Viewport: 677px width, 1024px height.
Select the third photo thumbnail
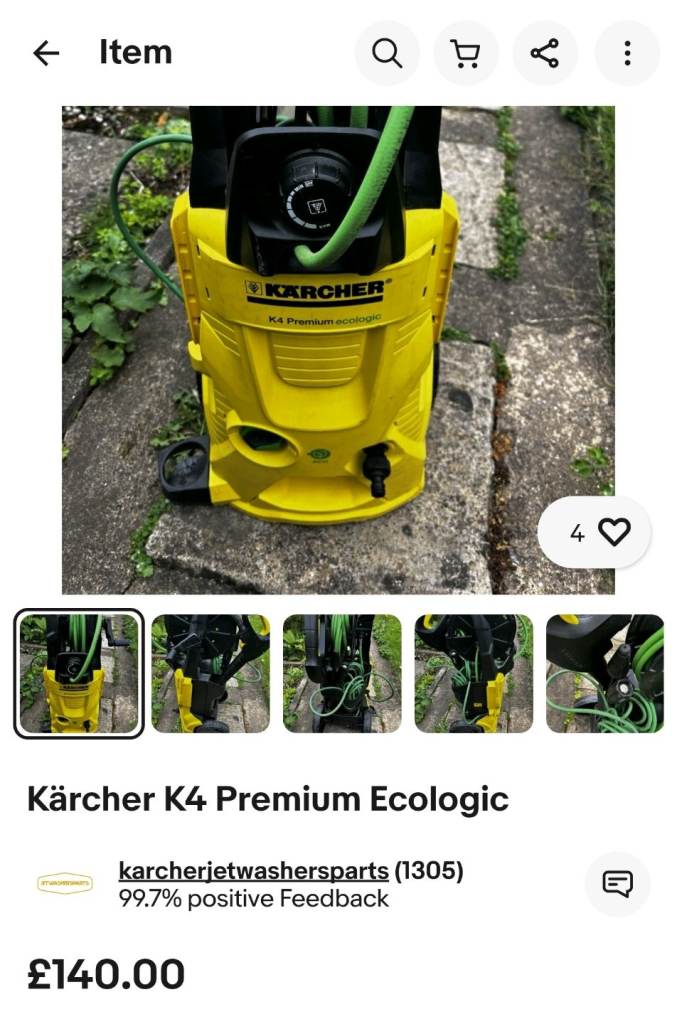coord(342,673)
